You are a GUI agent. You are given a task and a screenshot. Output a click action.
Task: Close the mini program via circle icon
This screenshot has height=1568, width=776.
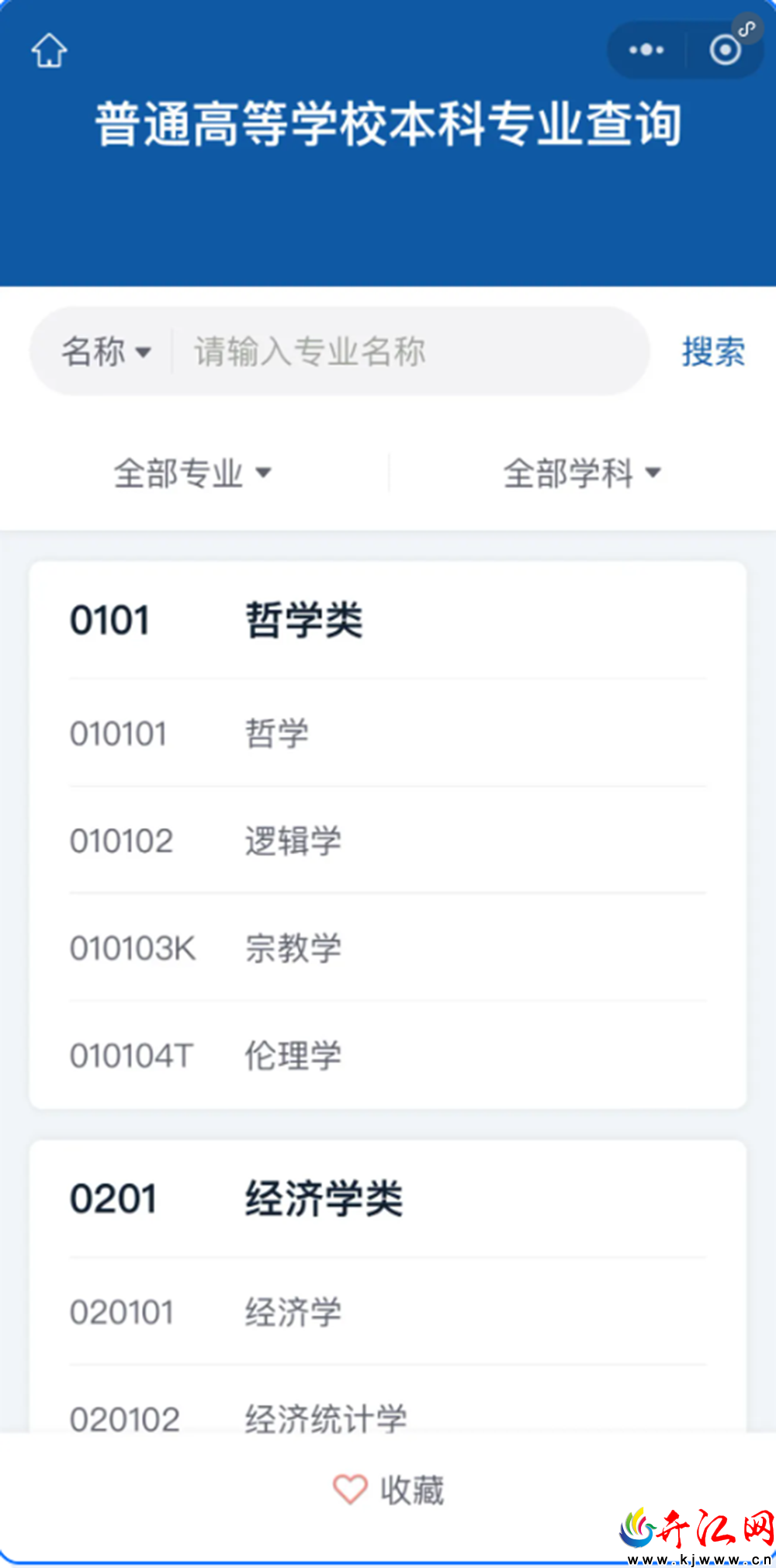coord(726,50)
